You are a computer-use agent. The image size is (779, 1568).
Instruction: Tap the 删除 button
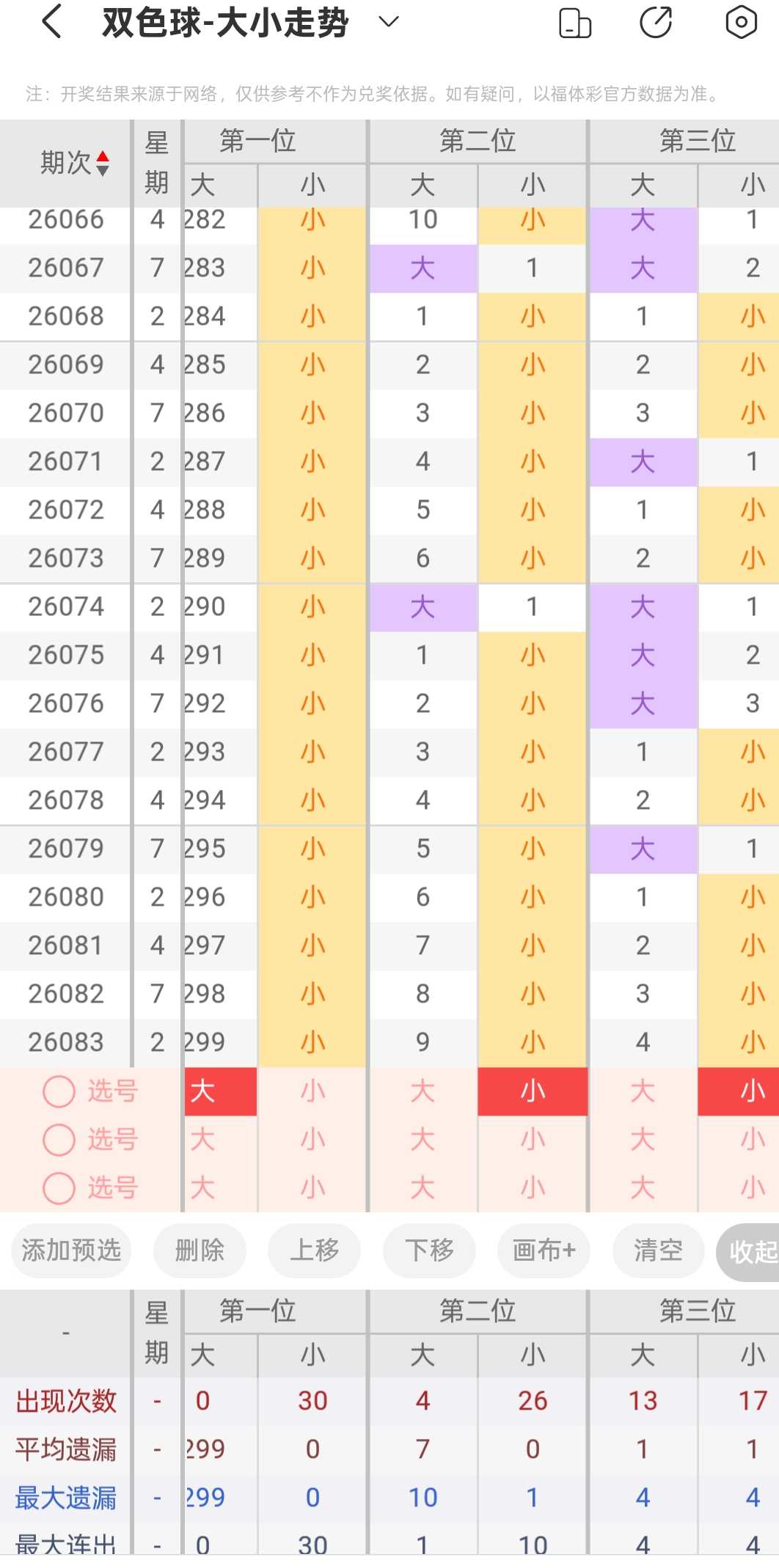coord(200,1250)
